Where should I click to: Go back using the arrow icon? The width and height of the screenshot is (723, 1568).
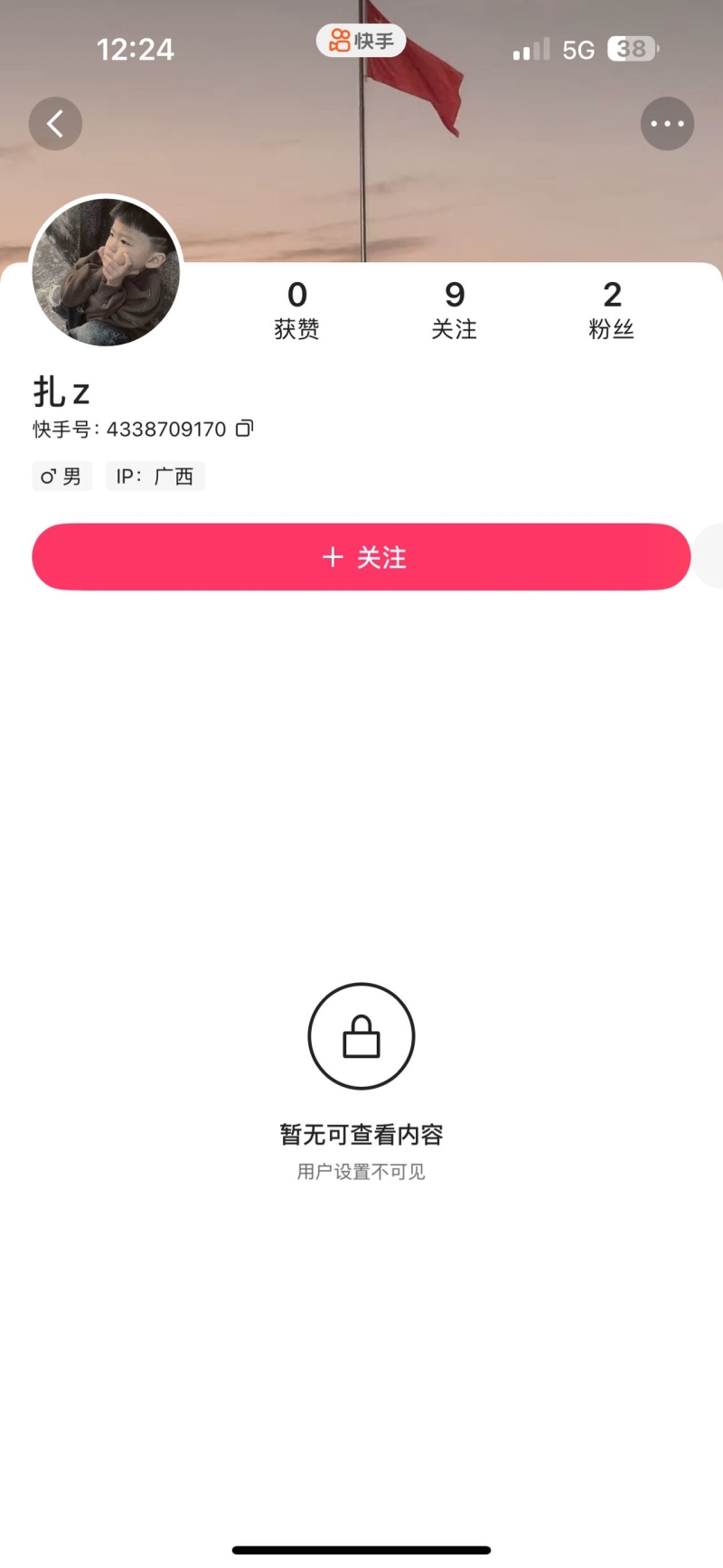(55, 123)
